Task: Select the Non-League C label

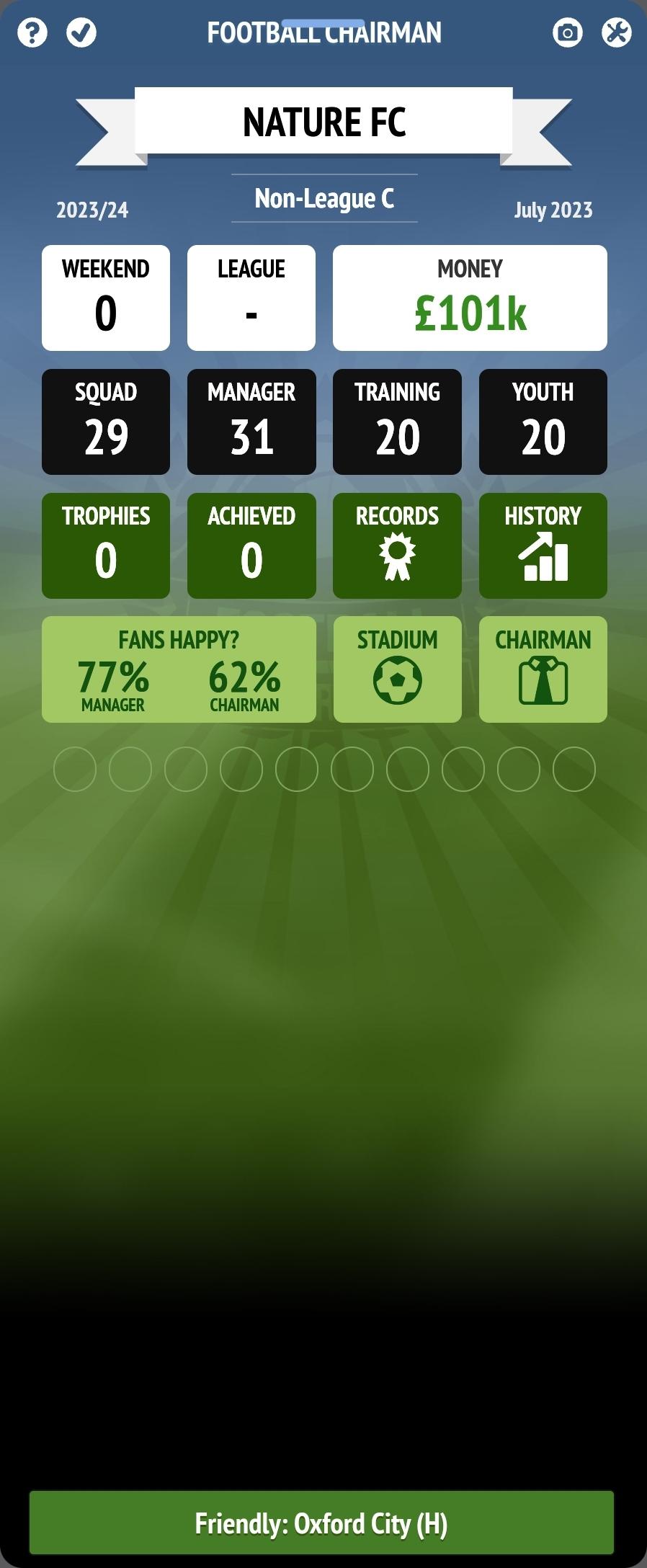Action: point(324,197)
